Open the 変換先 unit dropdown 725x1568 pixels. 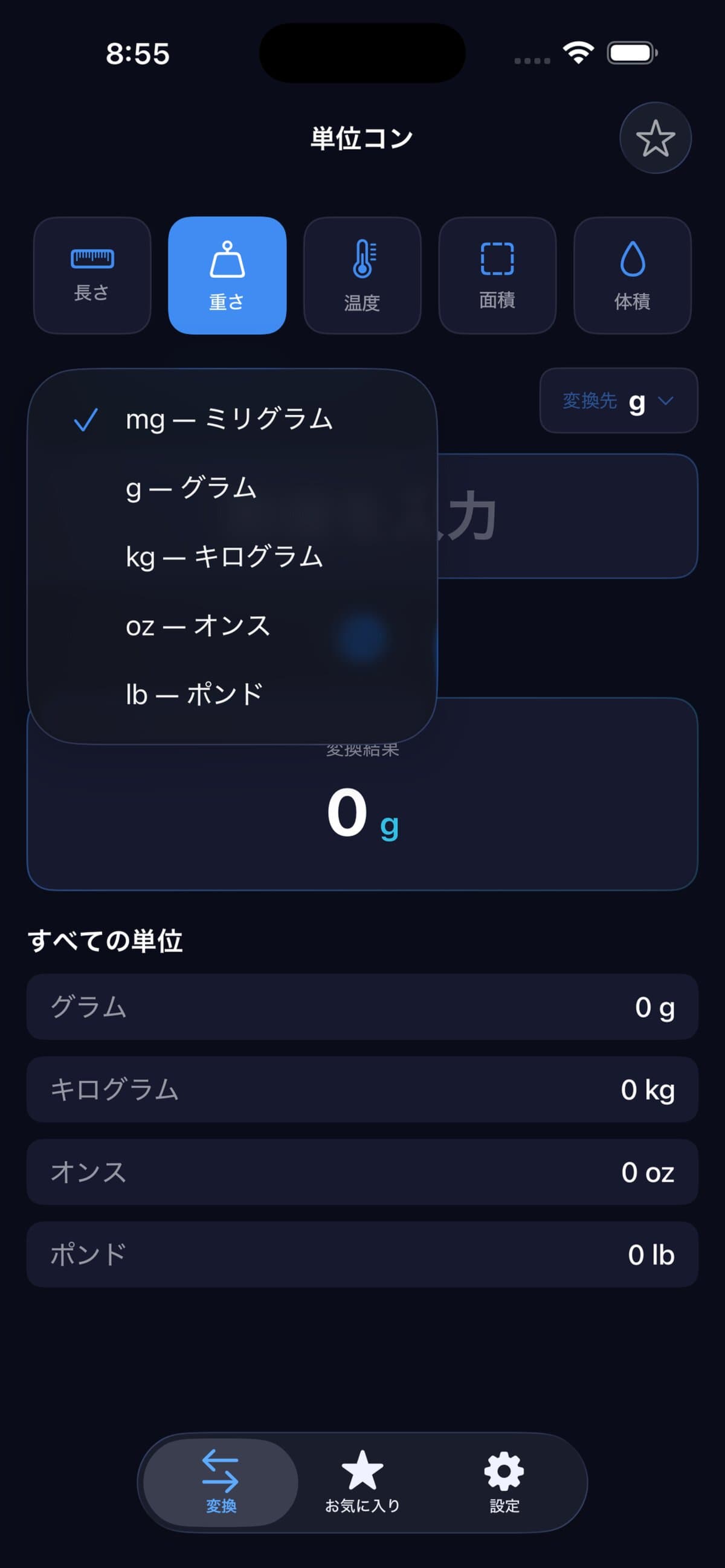tap(619, 400)
